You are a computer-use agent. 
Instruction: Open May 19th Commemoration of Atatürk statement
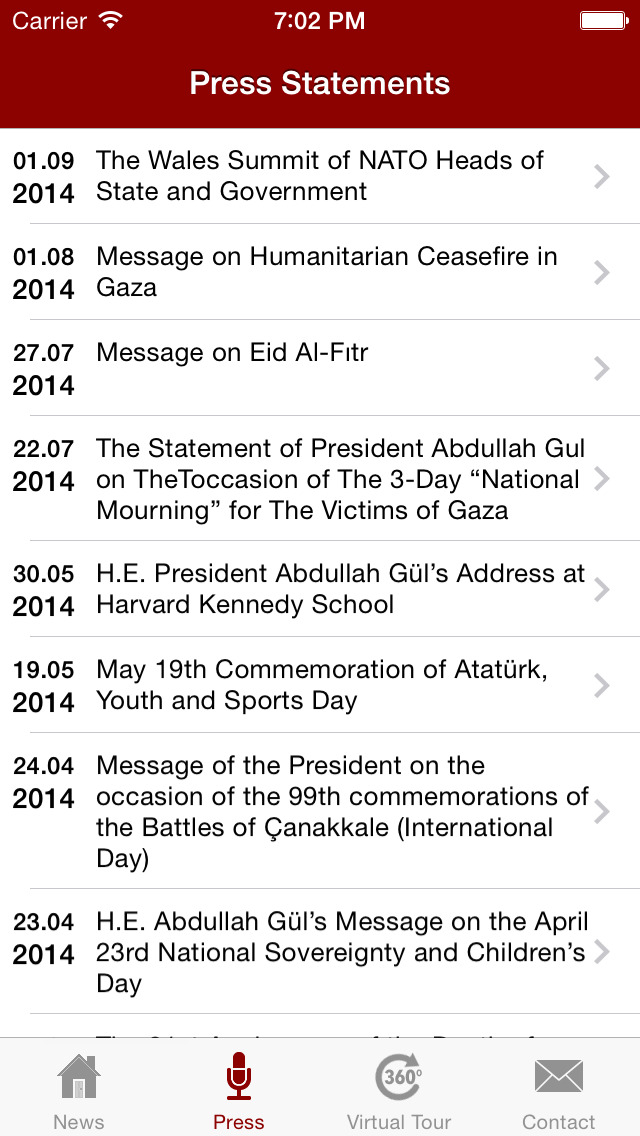(320, 685)
